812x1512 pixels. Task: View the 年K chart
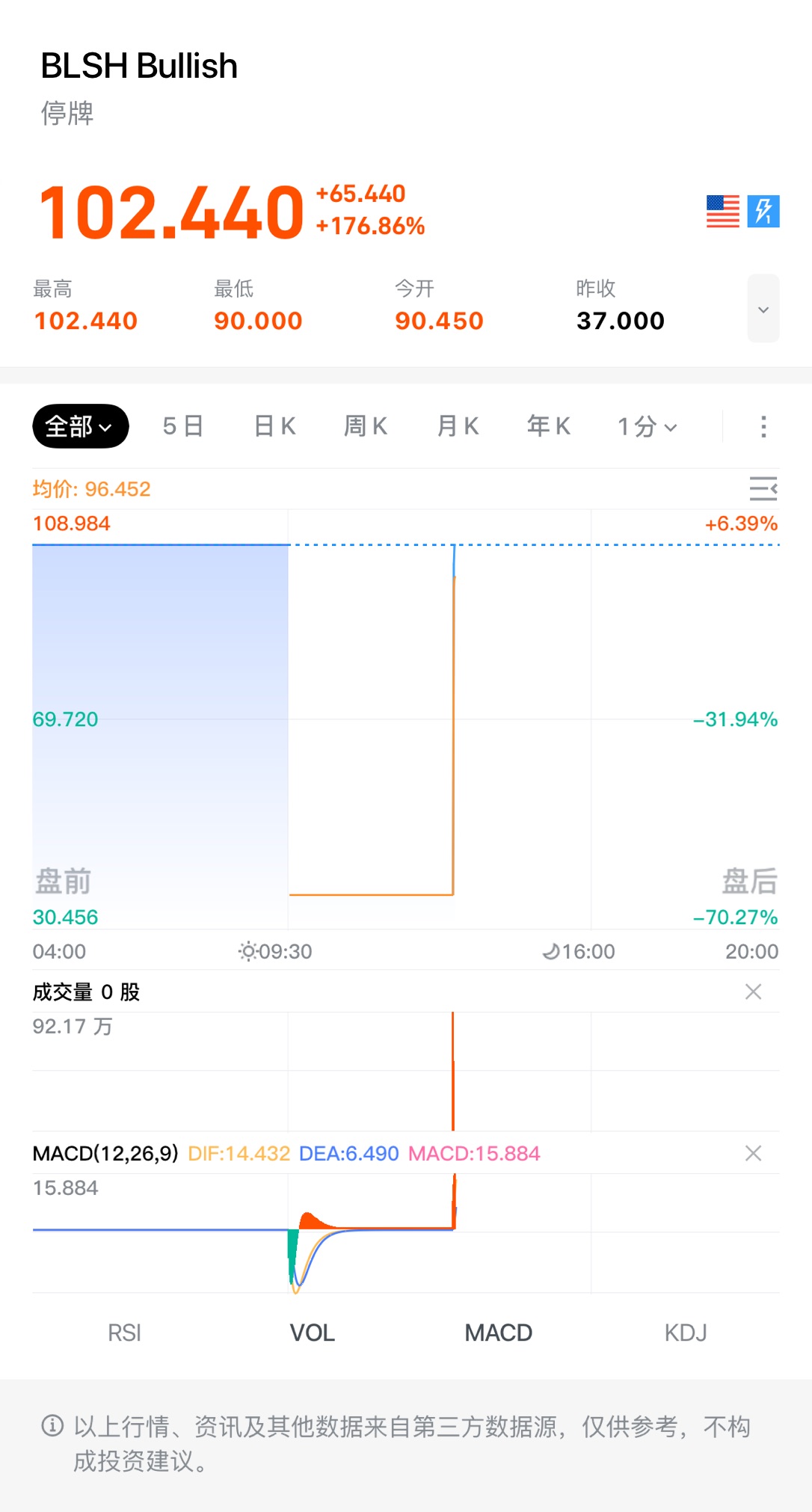549,426
